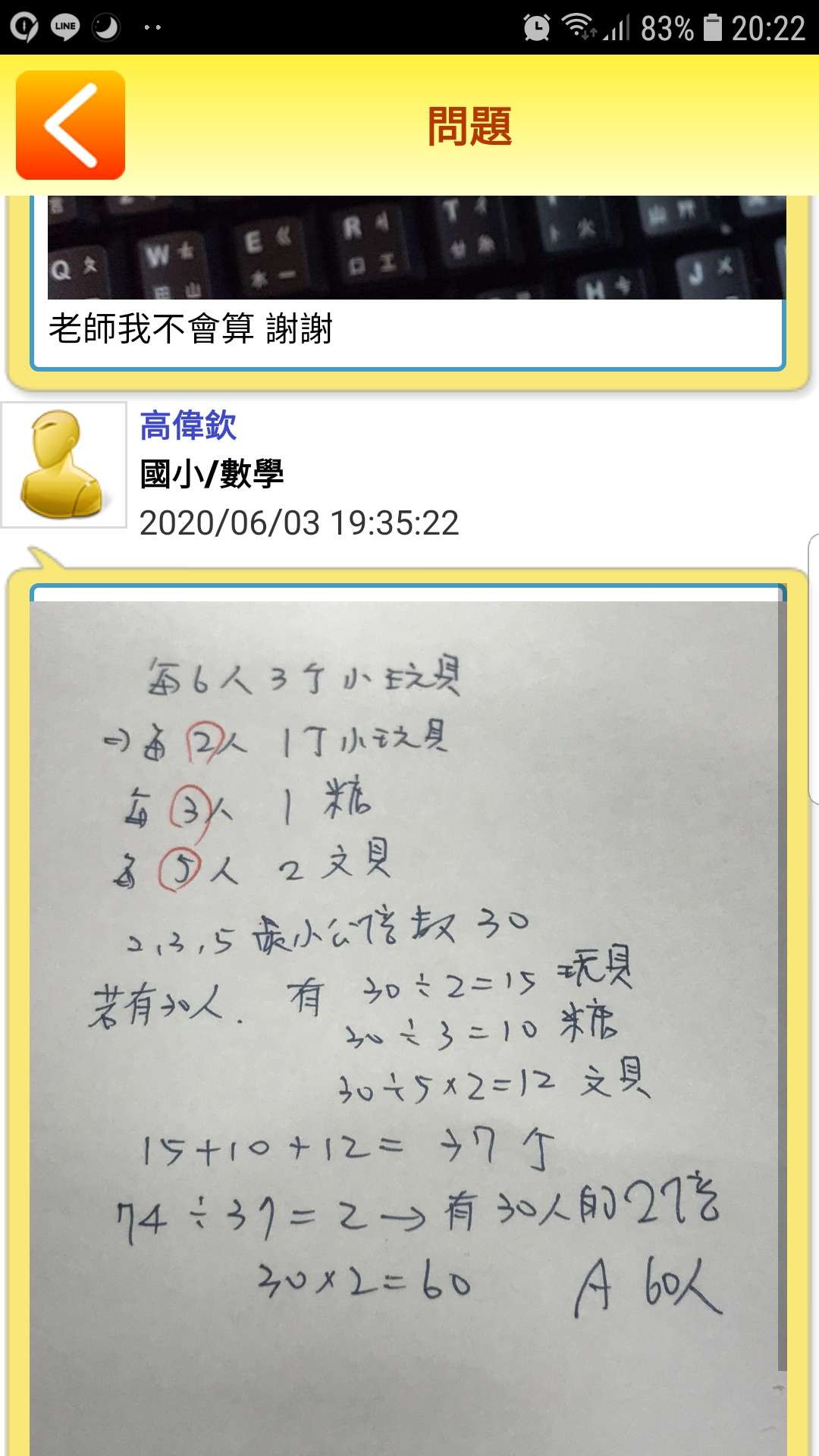
Task: Tap 高偉欽's yellow avatar picture
Action: (64, 464)
